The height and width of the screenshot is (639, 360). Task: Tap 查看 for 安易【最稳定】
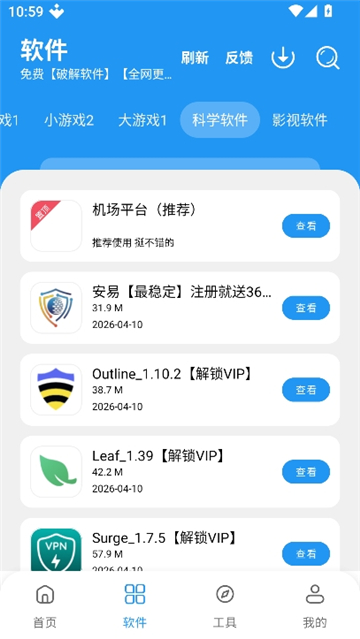pos(306,308)
